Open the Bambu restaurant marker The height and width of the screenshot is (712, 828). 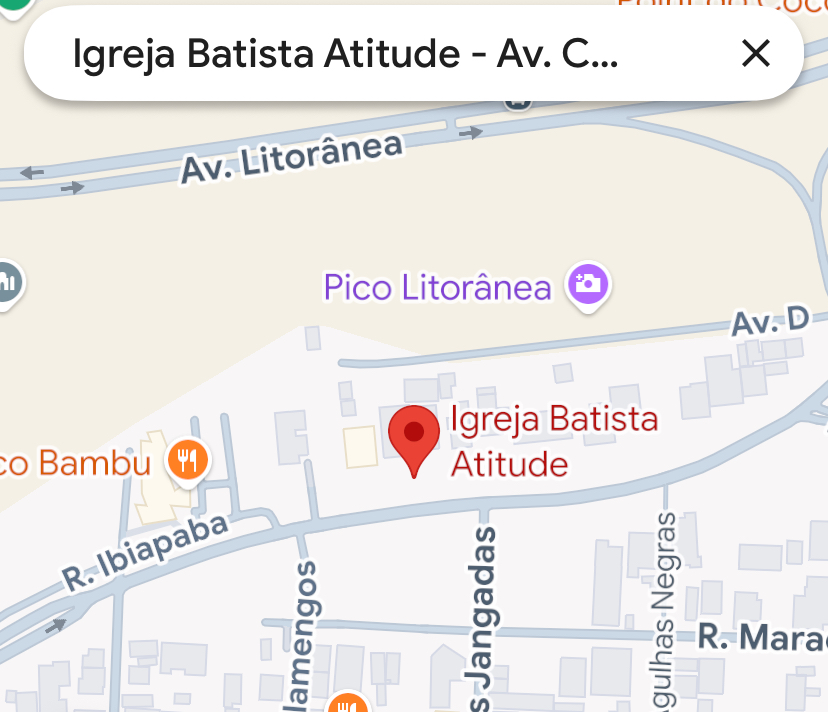click(x=187, y=461)
